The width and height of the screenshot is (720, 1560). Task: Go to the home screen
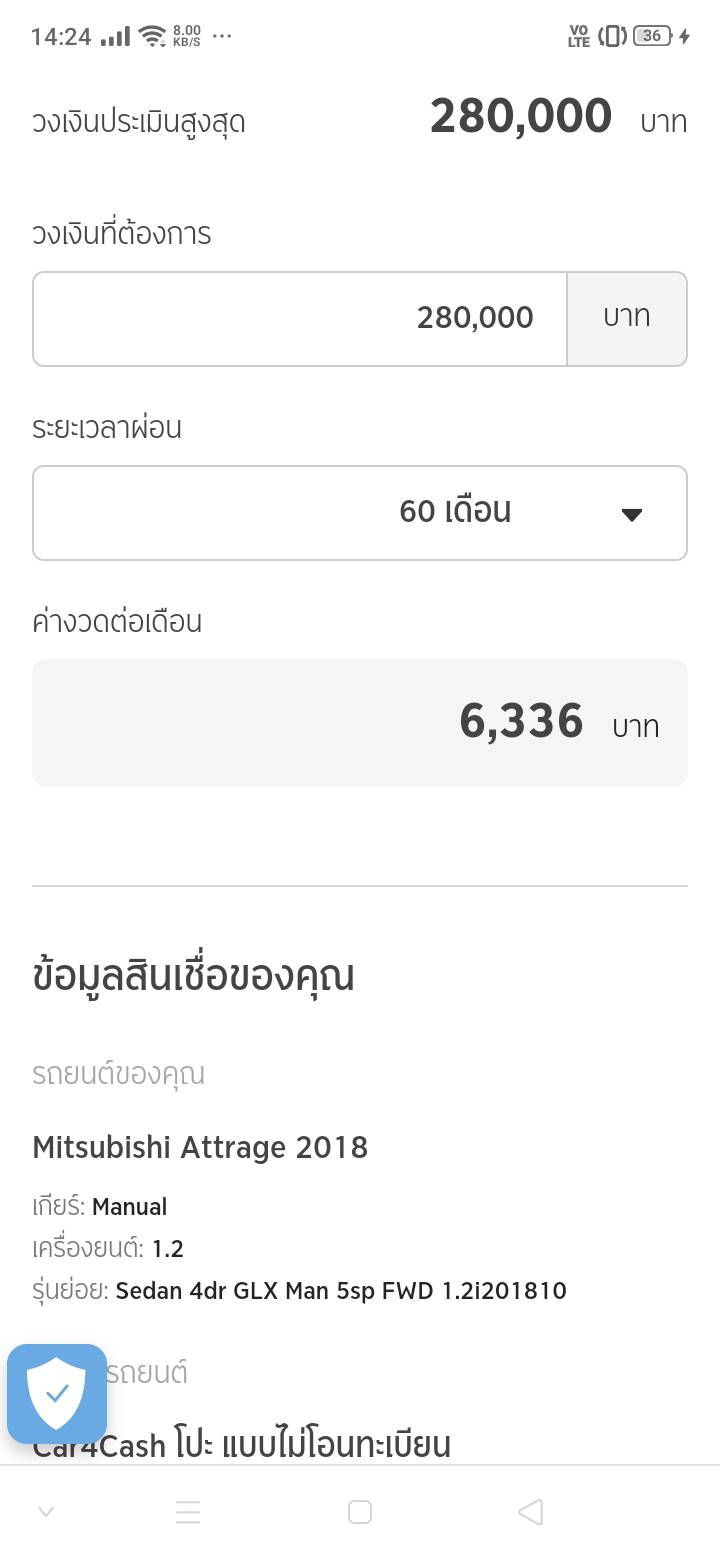(360, 1512)
